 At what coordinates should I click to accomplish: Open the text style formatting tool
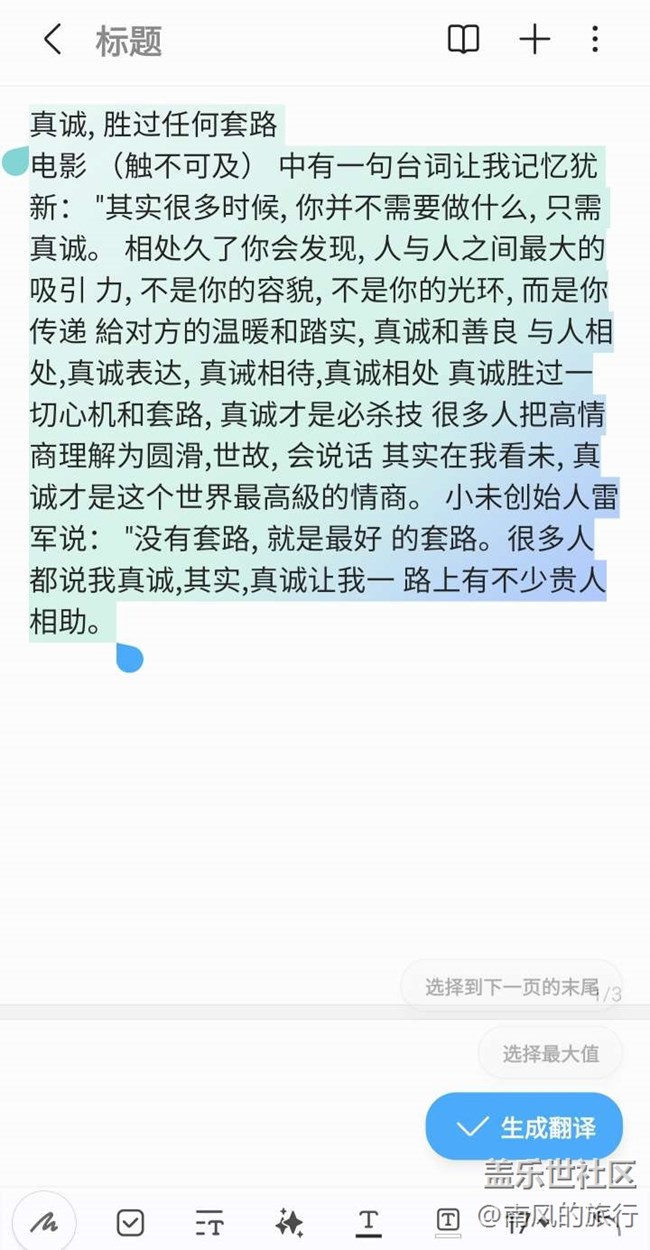[x=209, y=1222]
